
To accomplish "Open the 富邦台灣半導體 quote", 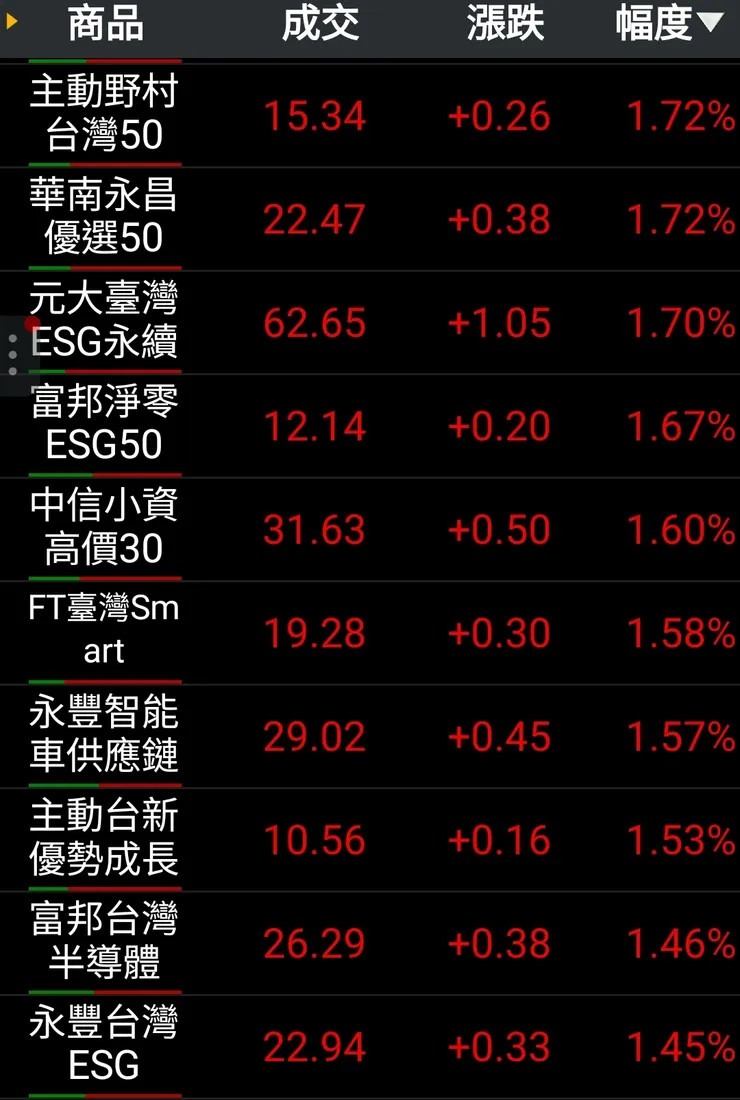I will (x=104, y=943).
